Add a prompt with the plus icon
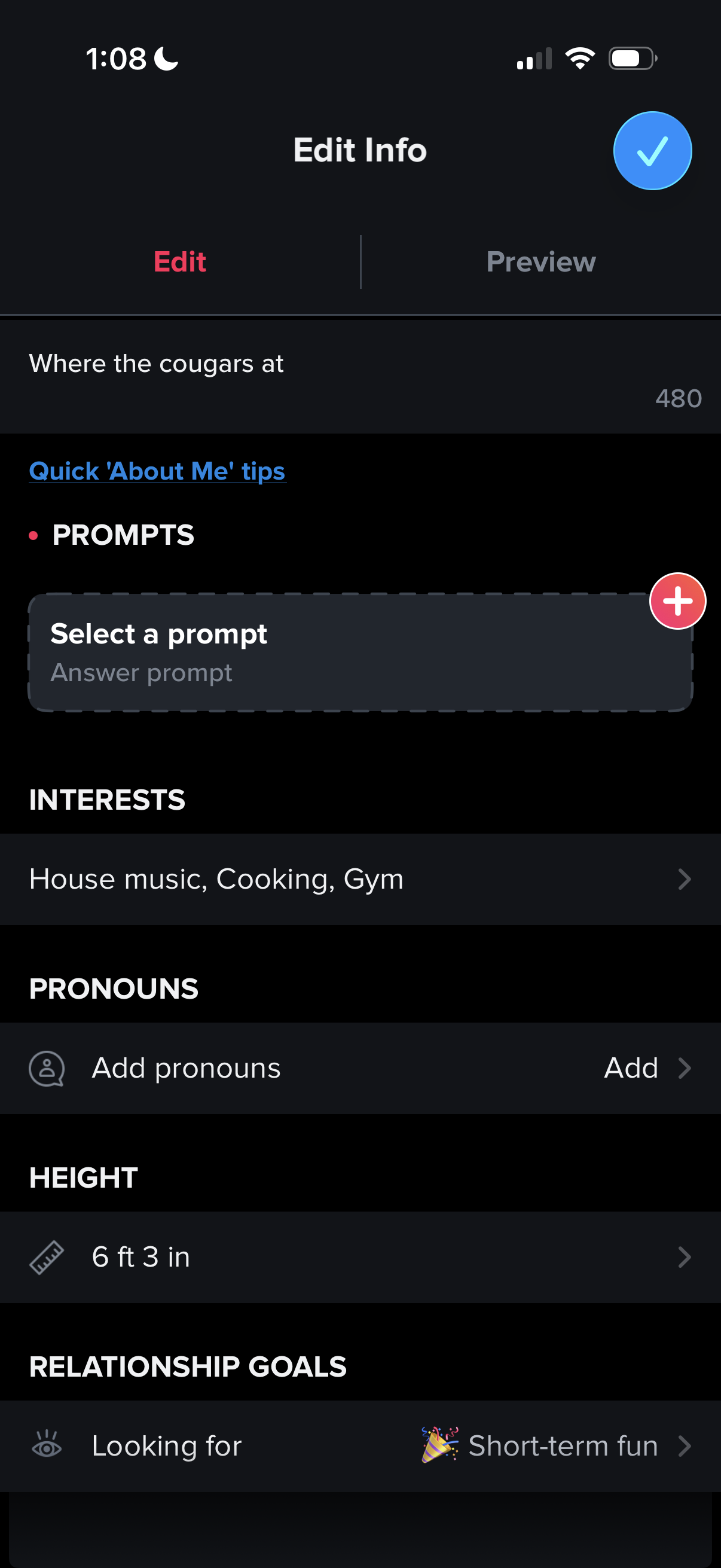 (x=677, y=601)
